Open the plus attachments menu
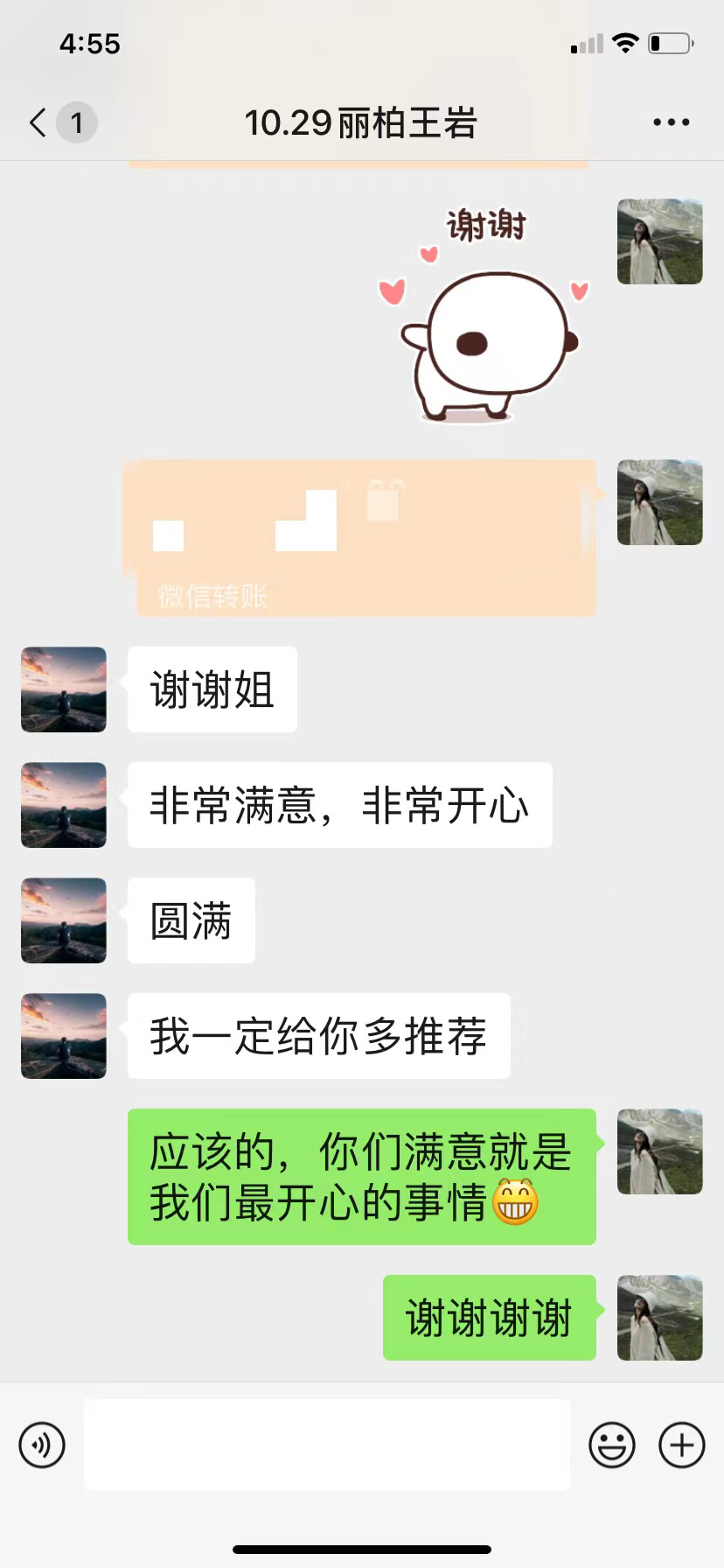This screenshot has width=724, height=1568. click(682, 1445)
